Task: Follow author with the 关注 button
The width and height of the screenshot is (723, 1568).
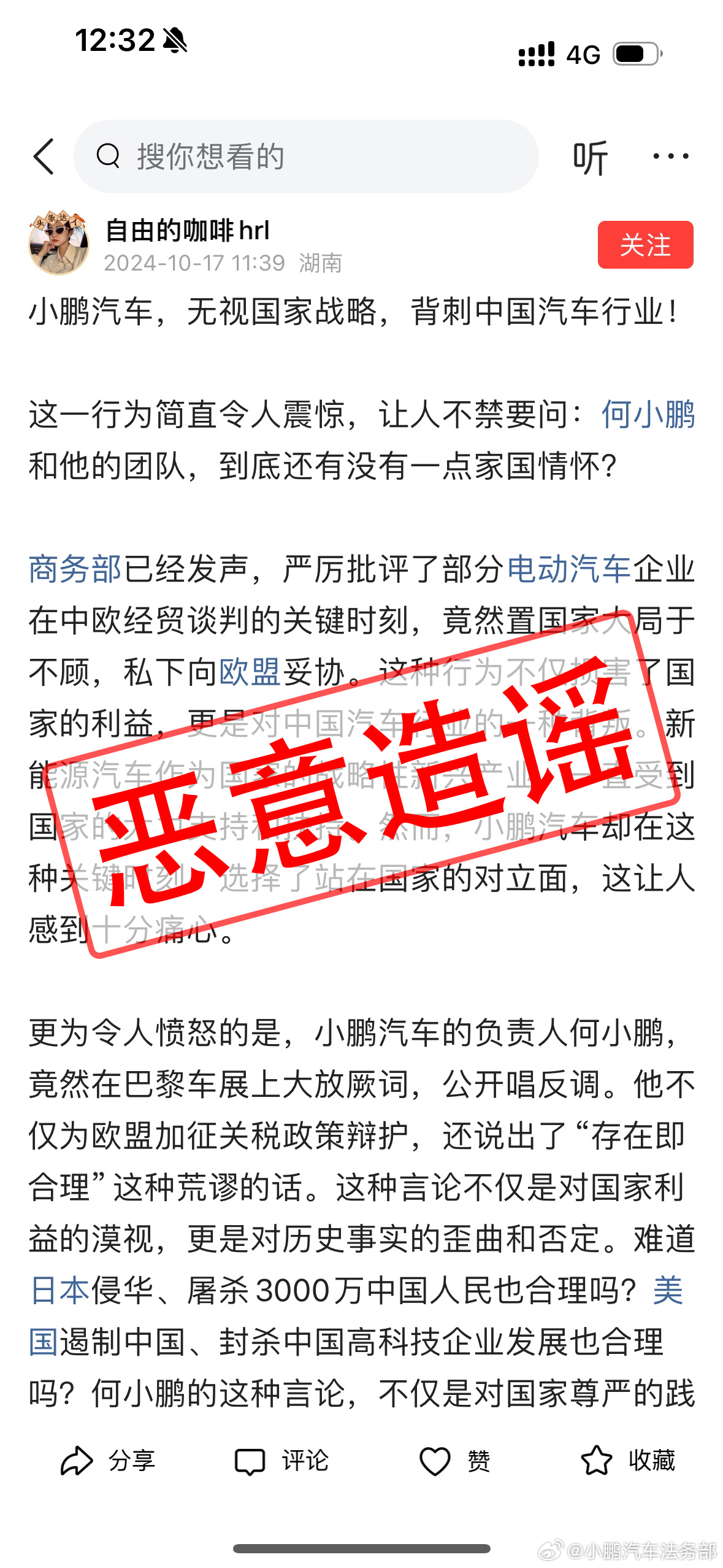Action: pyautogui.click(x=645, y=245)
